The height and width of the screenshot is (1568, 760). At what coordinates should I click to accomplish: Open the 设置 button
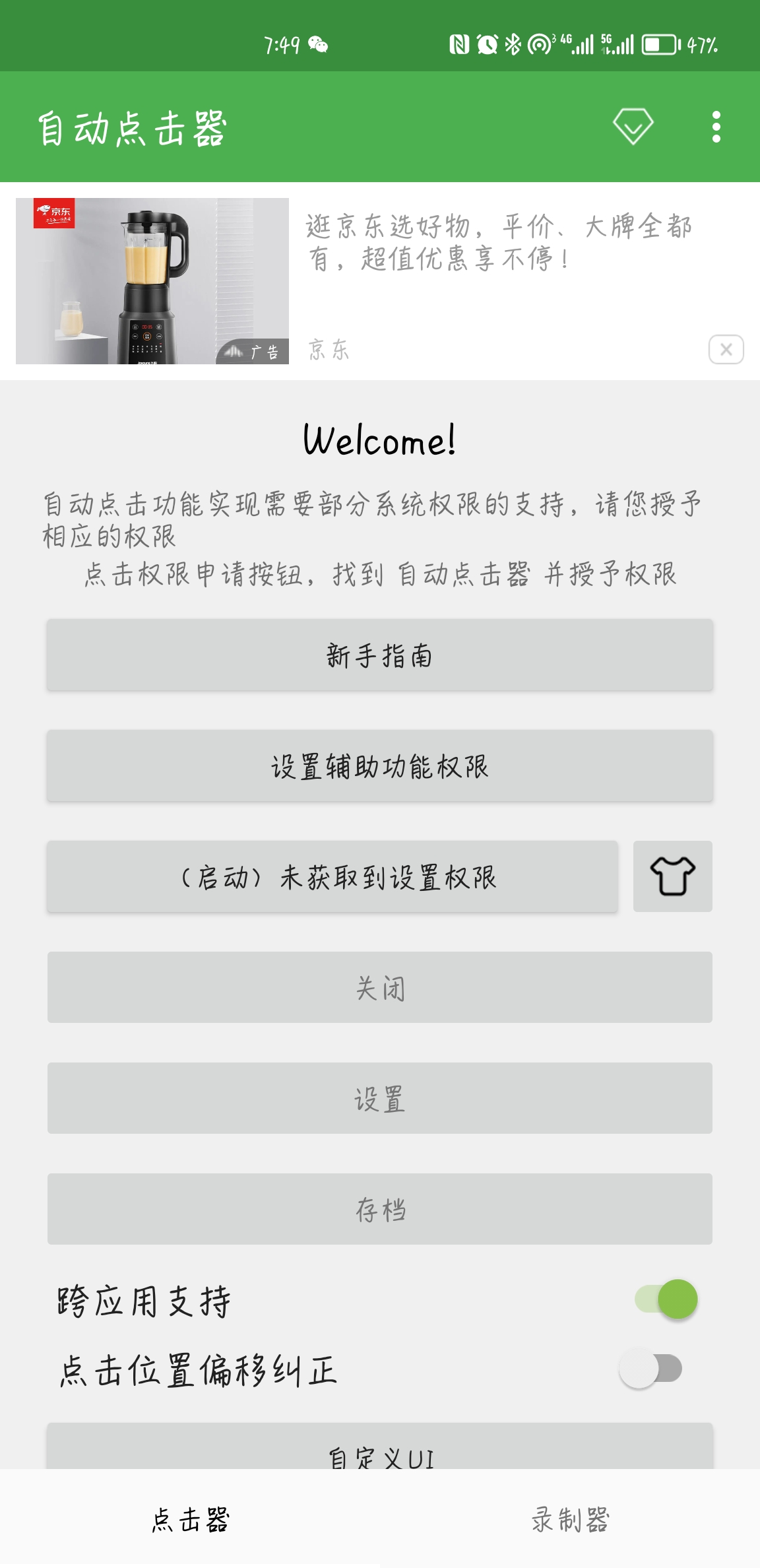tap(380, 1098)
